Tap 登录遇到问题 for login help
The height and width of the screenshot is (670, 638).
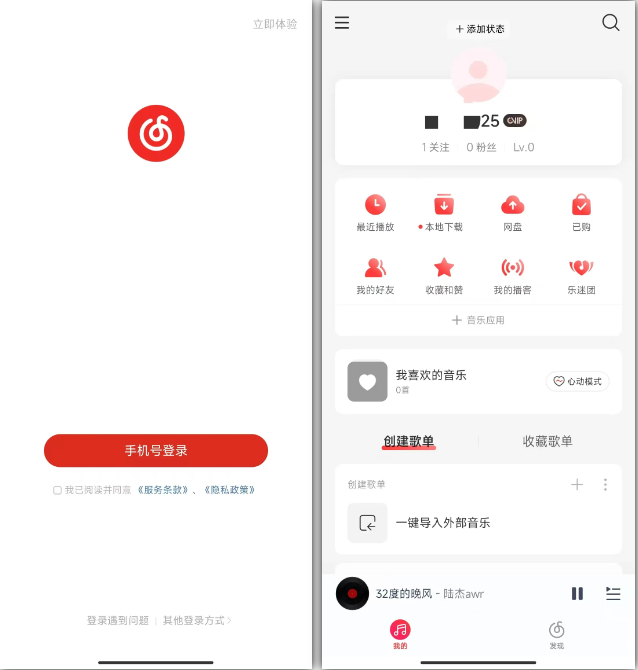117,620
